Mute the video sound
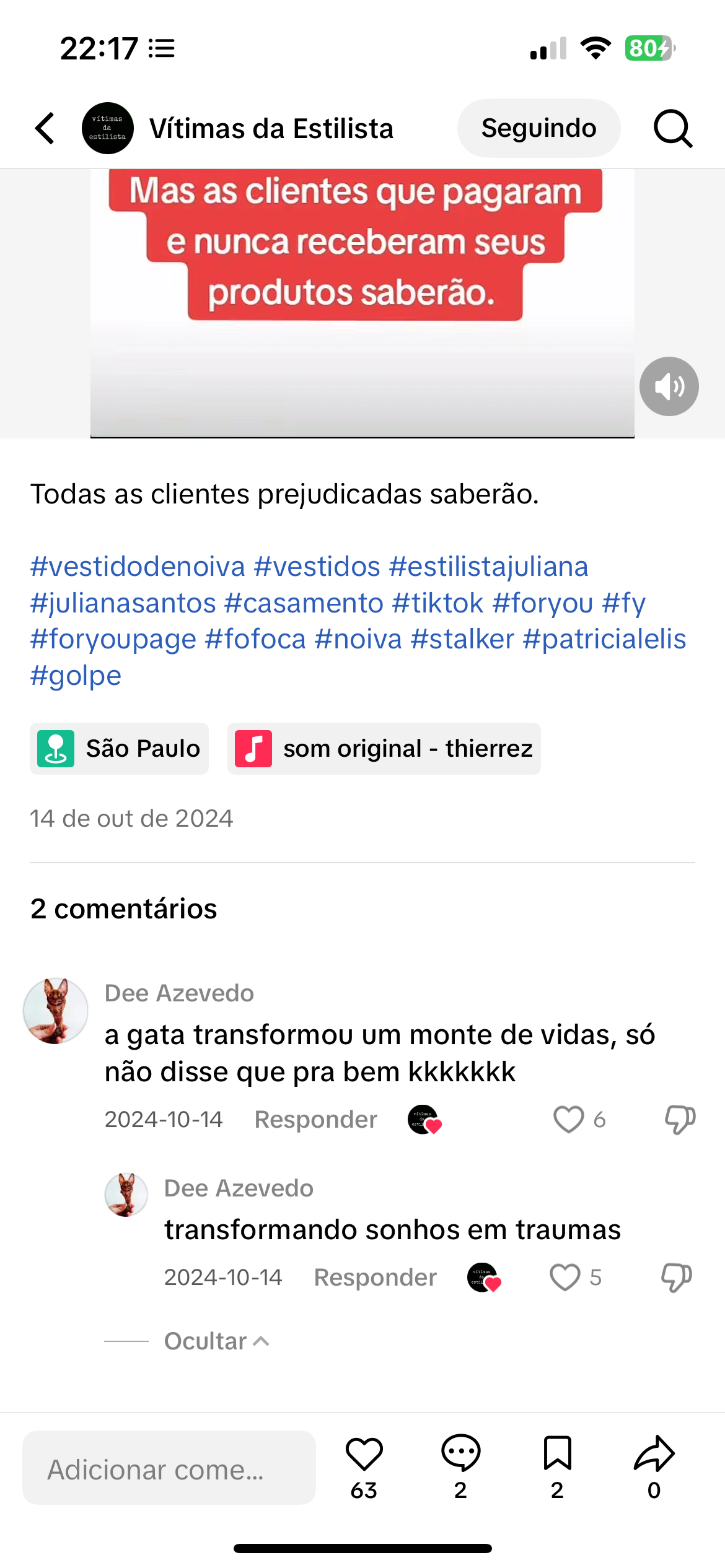The width and height of the screenshot is (725, 1568). click(669, 386)
